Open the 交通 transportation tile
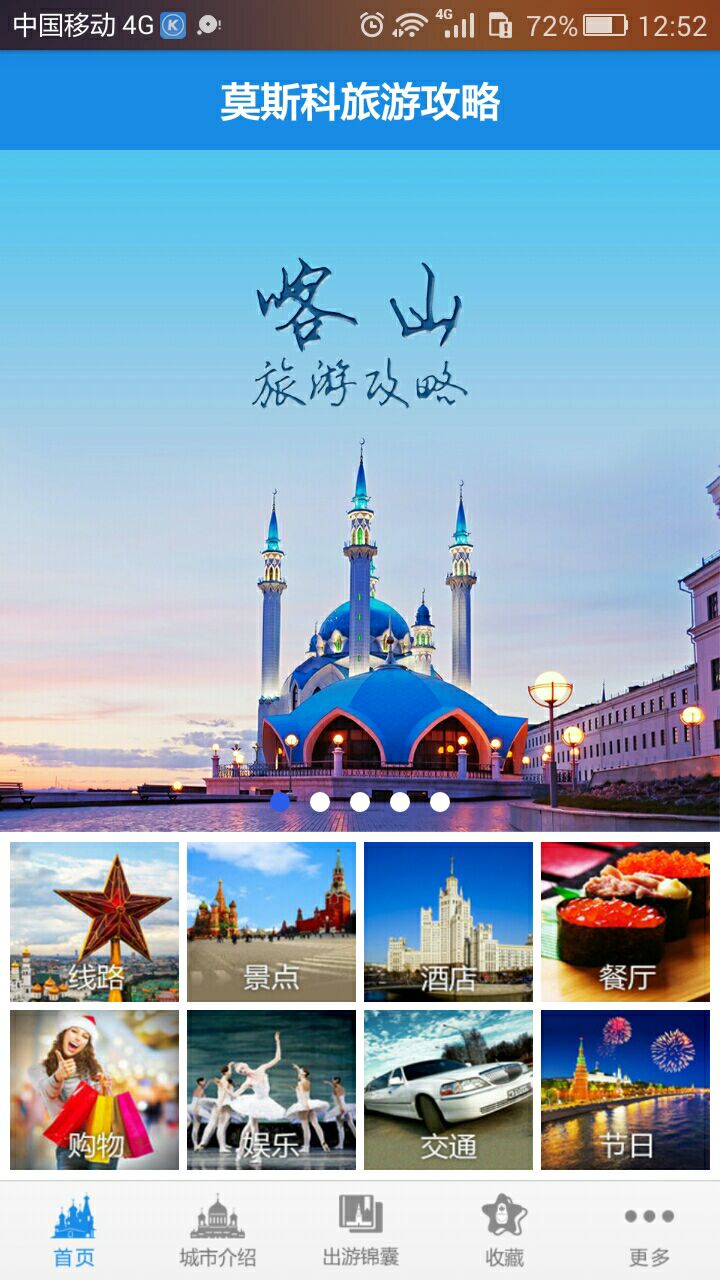720x1280 pixels. (449, 1090)
